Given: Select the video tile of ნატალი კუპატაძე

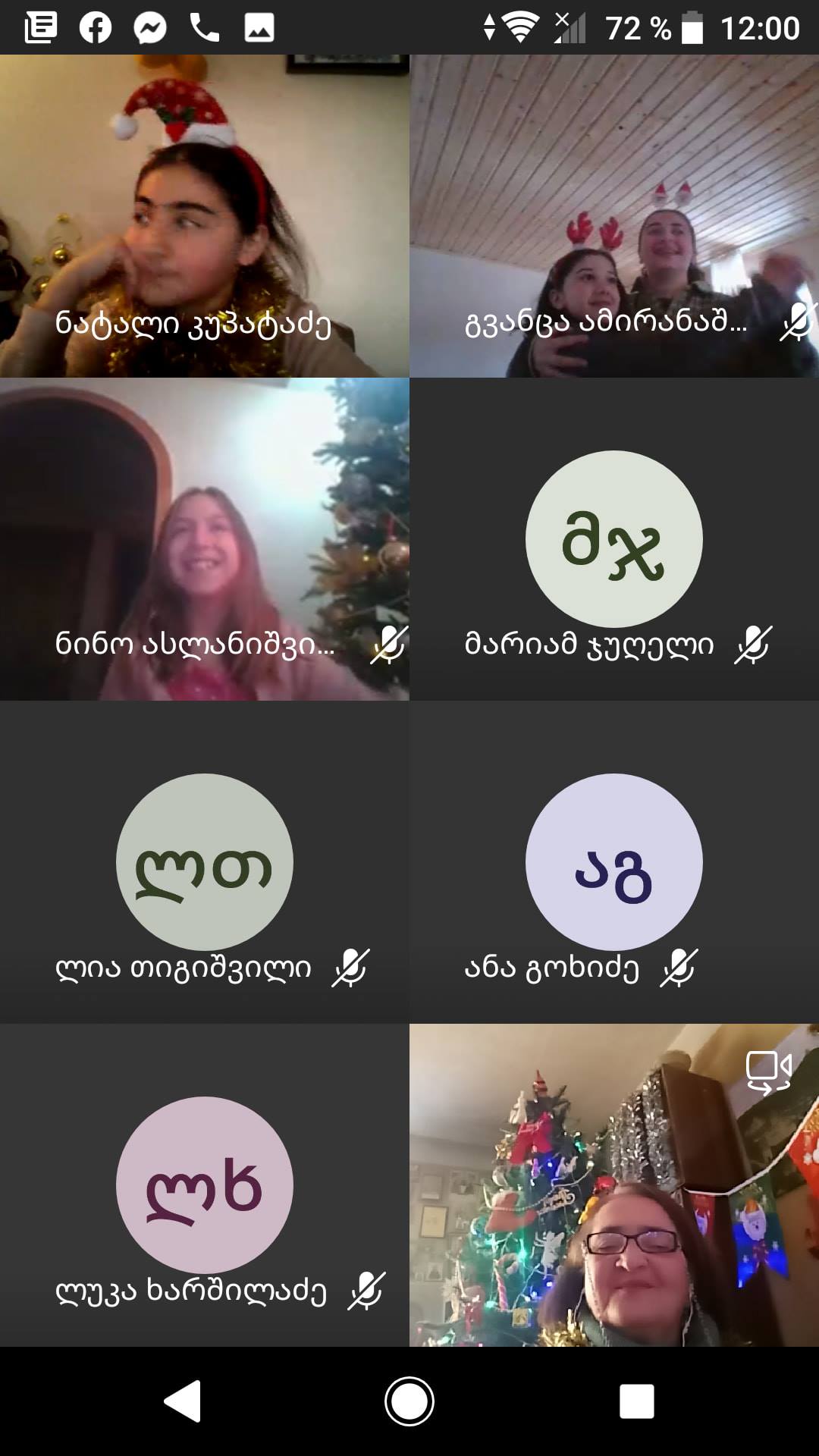Looking at the screenshot, I should [x=205, y=216].
